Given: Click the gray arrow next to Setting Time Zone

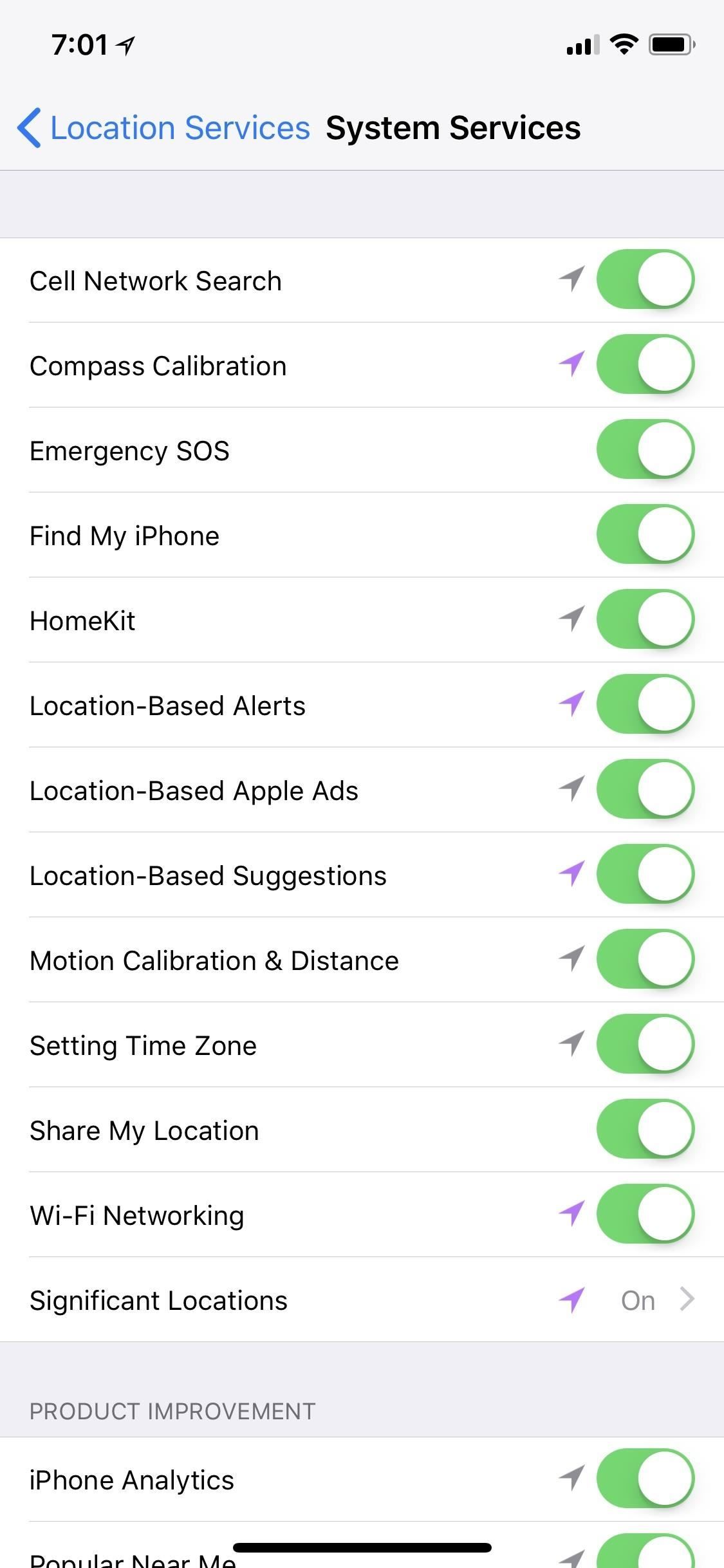Looking at the screenshot, I should pos(570,1044).
